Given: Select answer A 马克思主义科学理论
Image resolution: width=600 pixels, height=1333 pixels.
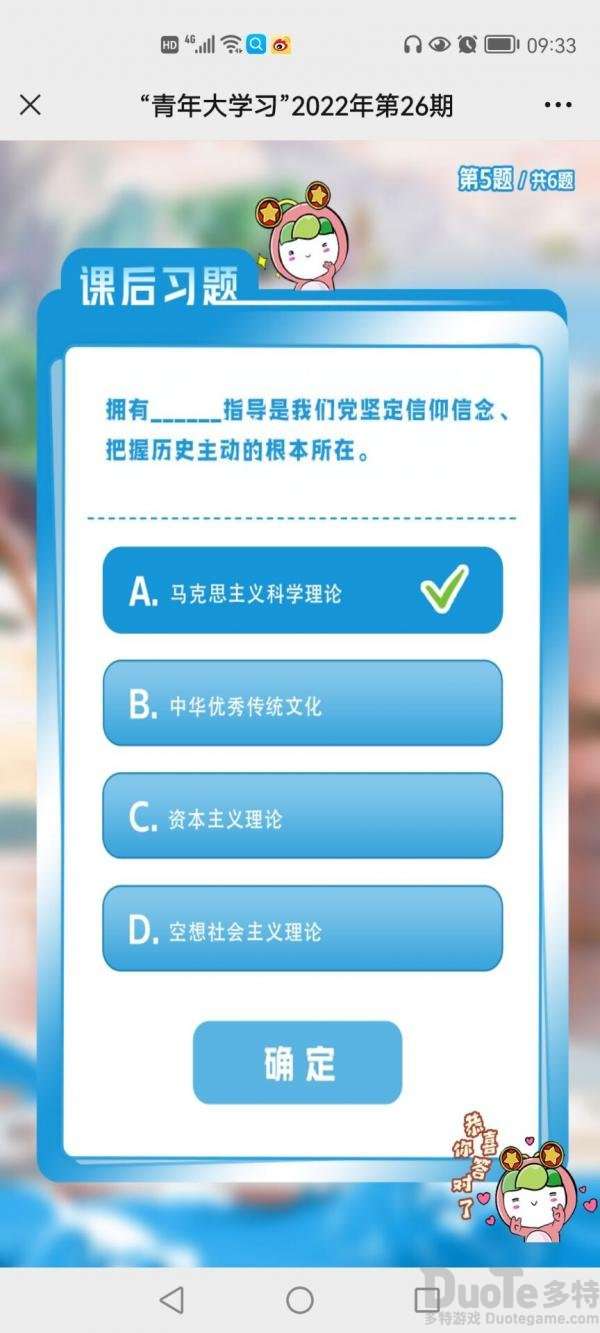Looking at the screenshot, I should pos(302,591).
